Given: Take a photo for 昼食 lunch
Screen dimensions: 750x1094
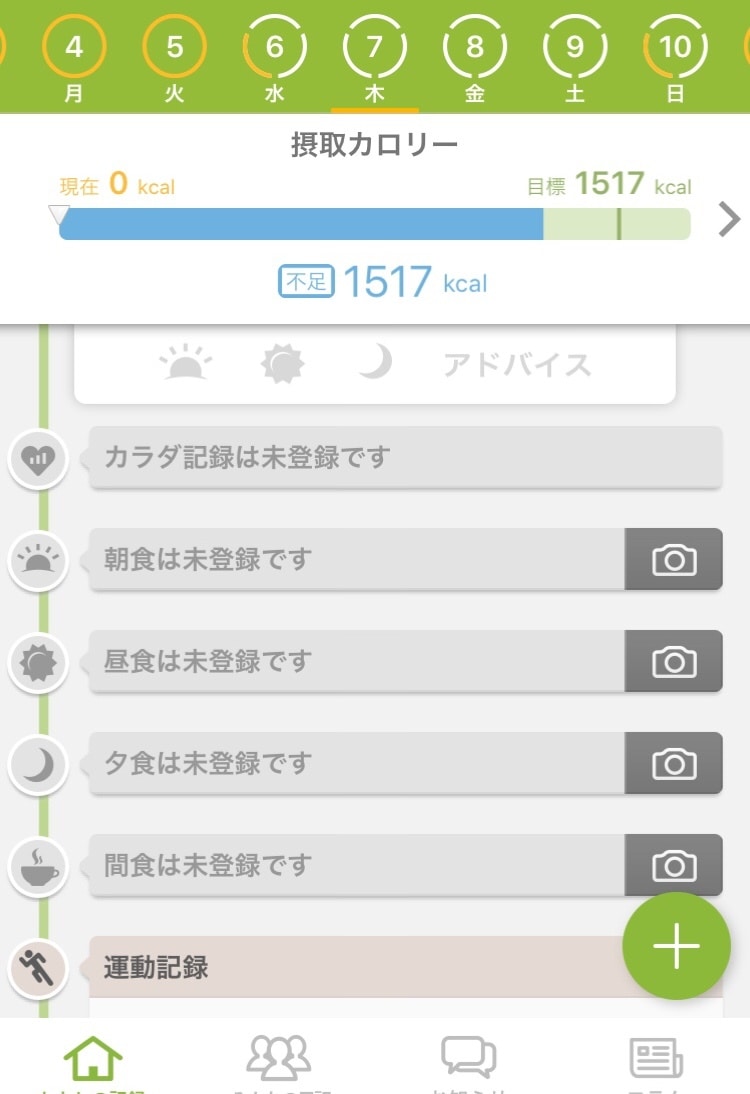Looking at the screenshot, I should 673,662.
